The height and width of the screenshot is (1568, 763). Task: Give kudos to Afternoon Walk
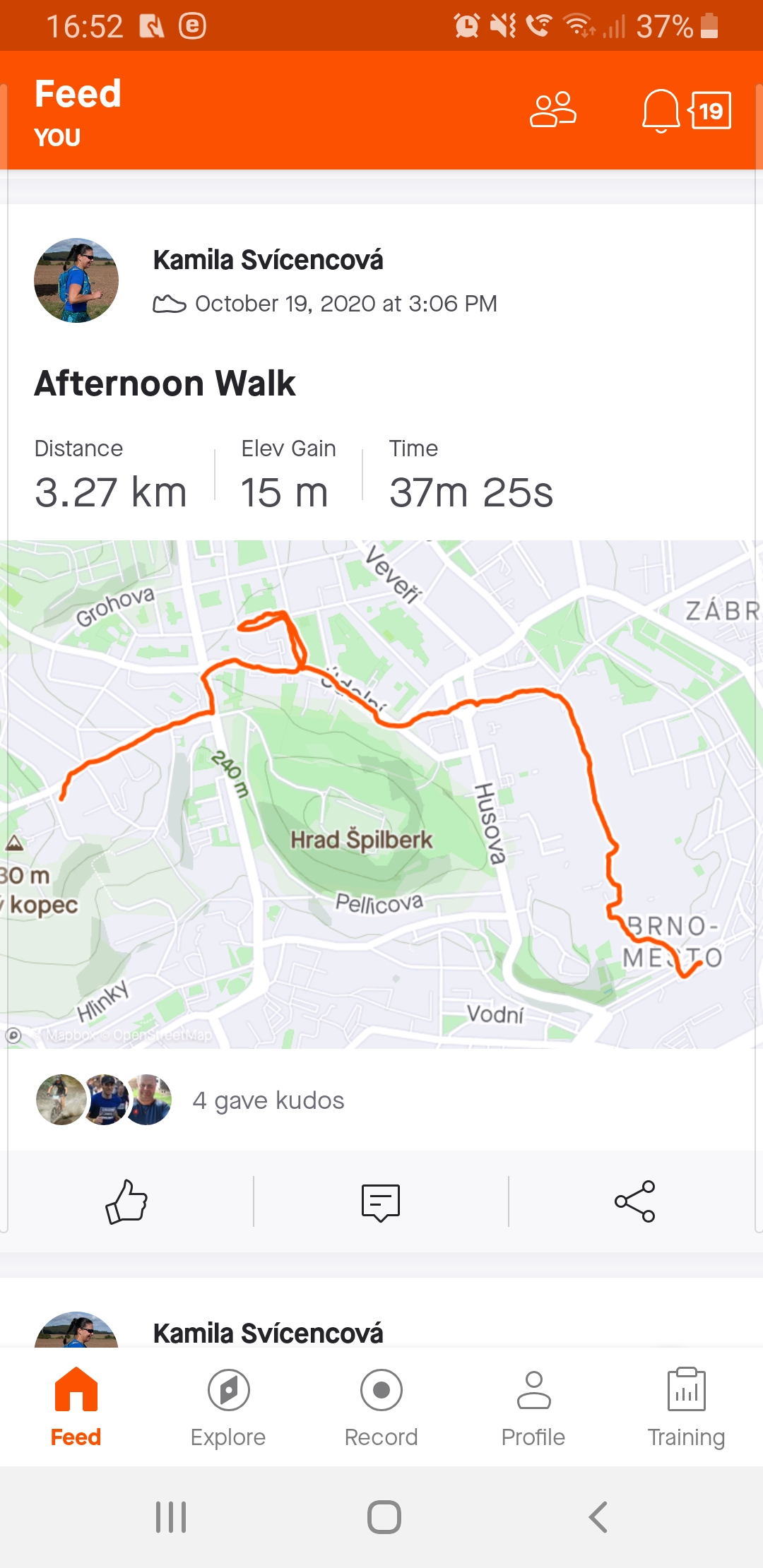(x=126, y=1201)
